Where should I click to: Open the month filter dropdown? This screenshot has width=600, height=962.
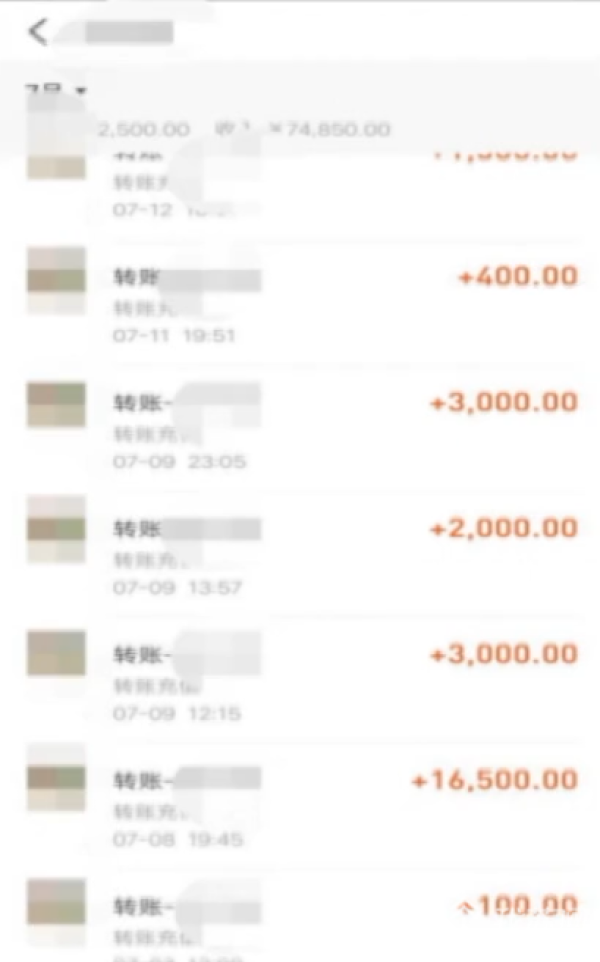coord(55,91)
